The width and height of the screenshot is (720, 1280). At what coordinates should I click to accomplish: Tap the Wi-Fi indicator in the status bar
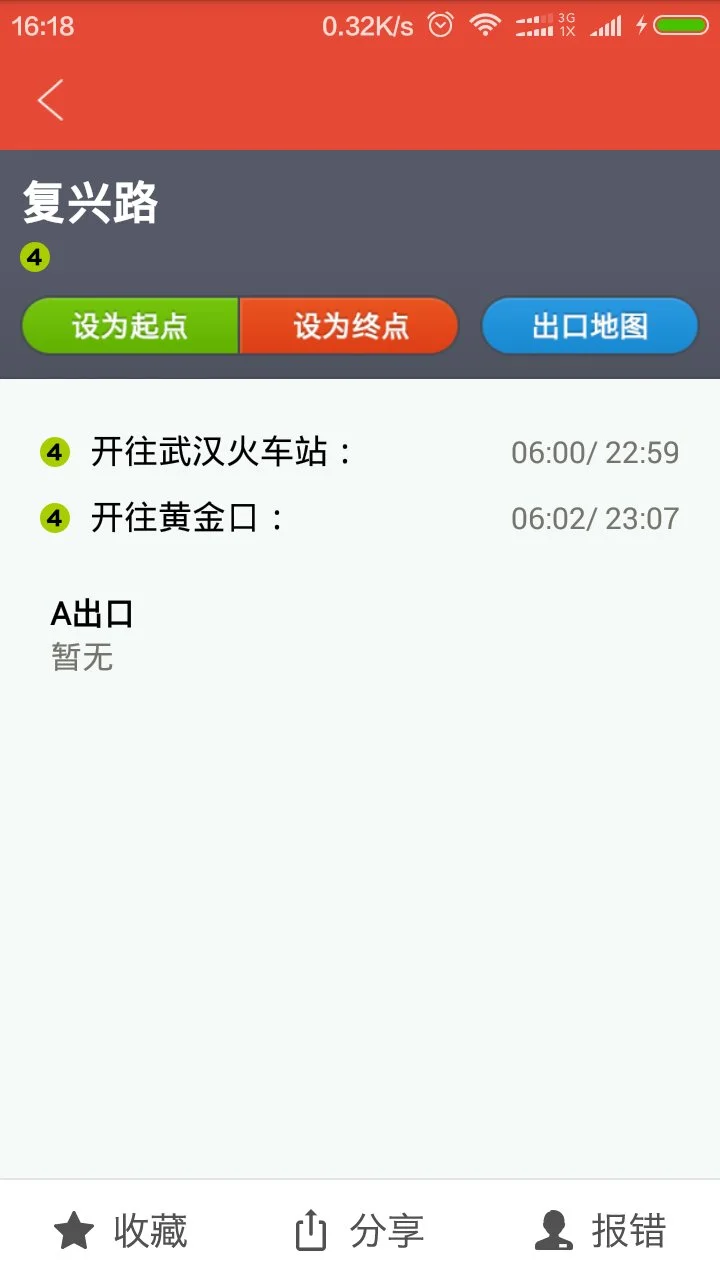point(486,25)
